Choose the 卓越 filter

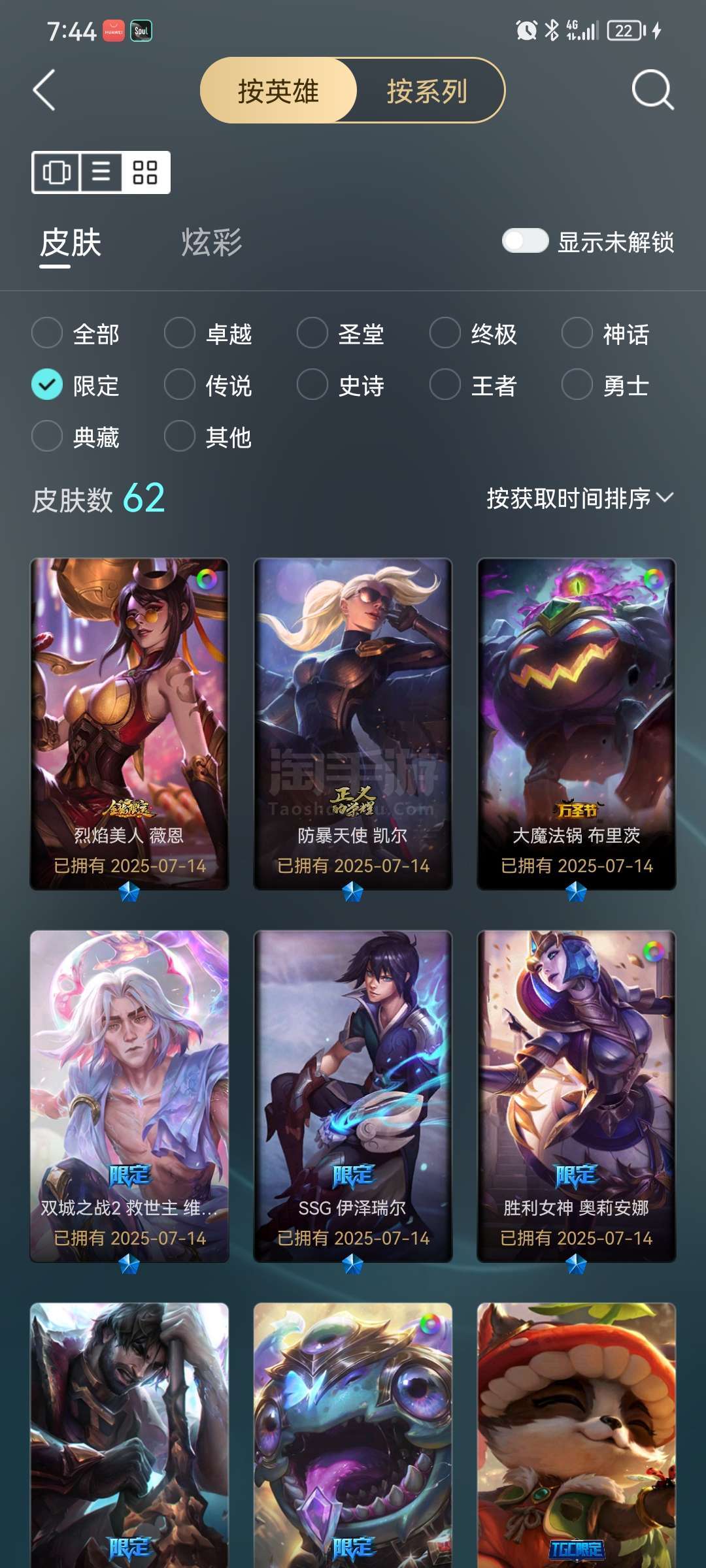click(x=209, y=333)
